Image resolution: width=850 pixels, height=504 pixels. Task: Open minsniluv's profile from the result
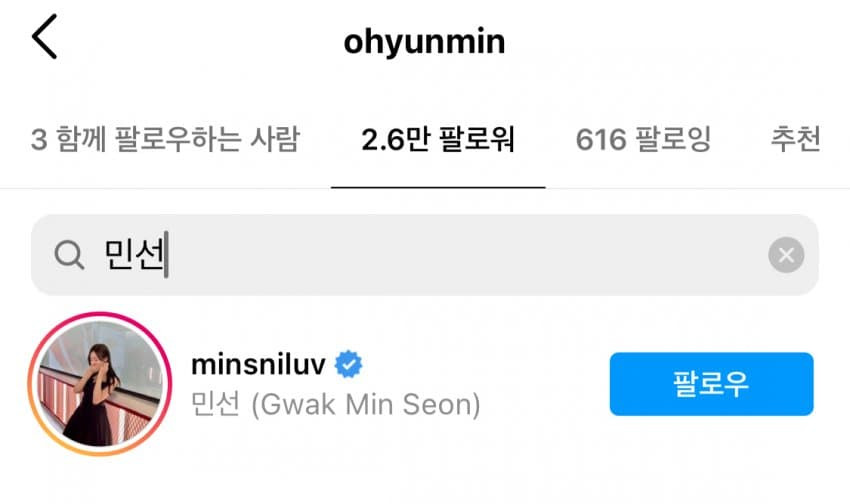point(259,364)
